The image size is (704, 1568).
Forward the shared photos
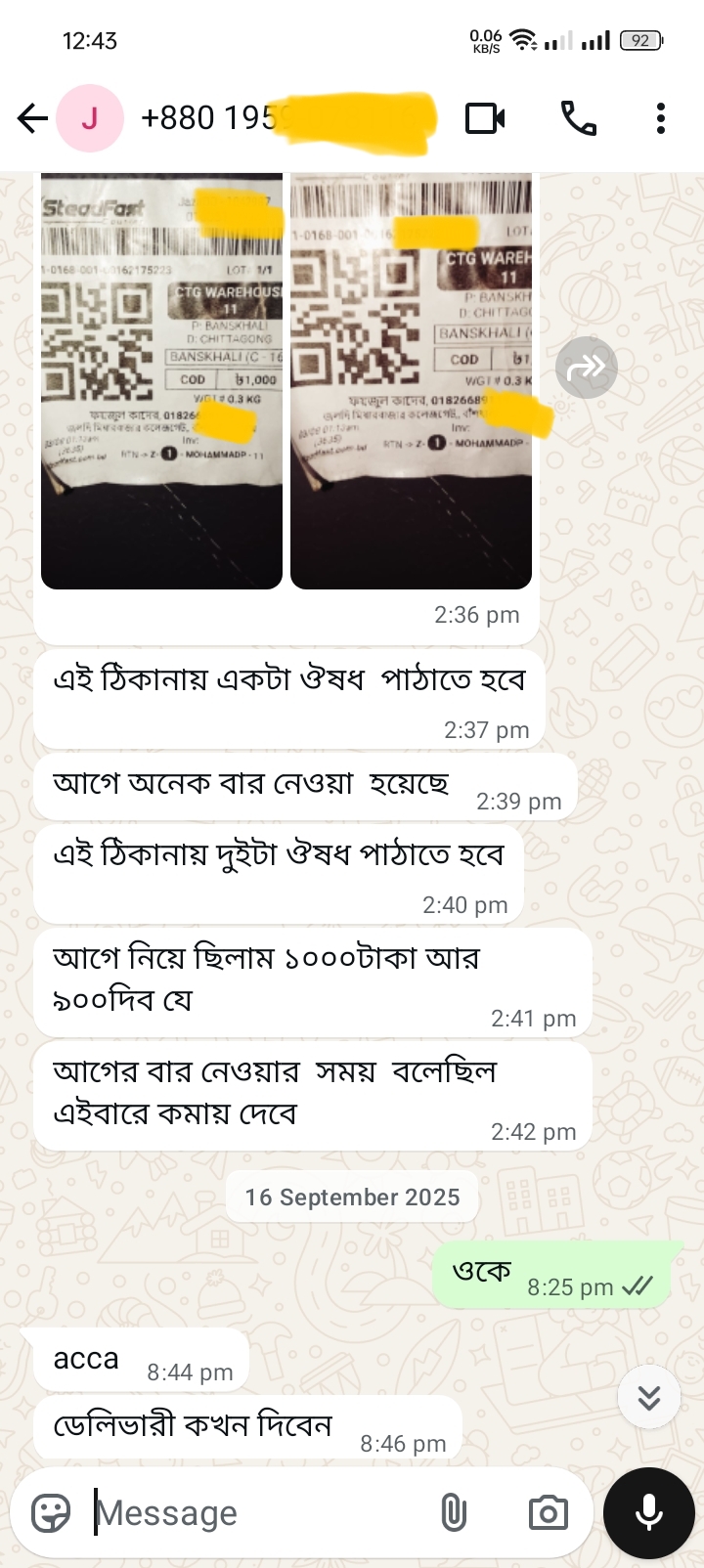pyautogui.click(x=587, y=368)
